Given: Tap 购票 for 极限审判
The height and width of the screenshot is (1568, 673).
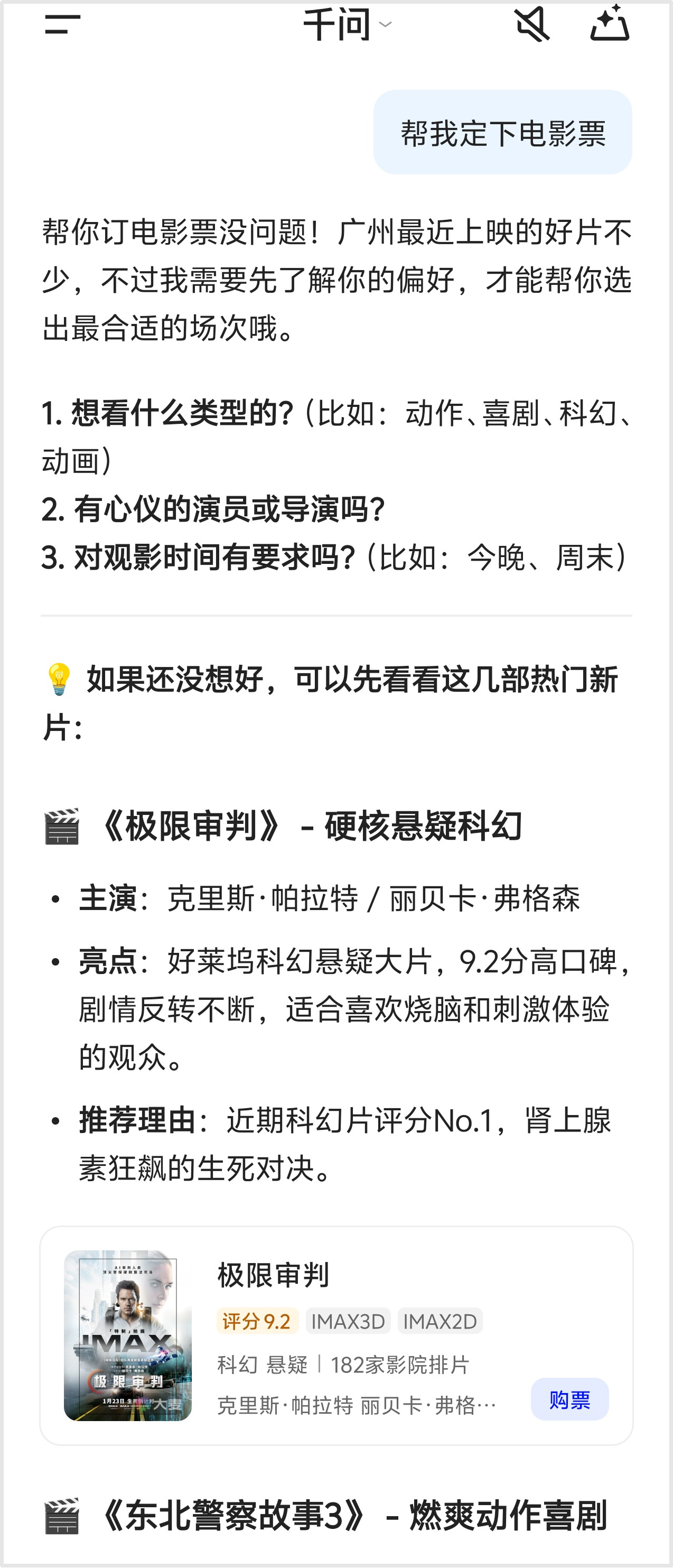Looking at the screenshot, I should click(569, 1399).
